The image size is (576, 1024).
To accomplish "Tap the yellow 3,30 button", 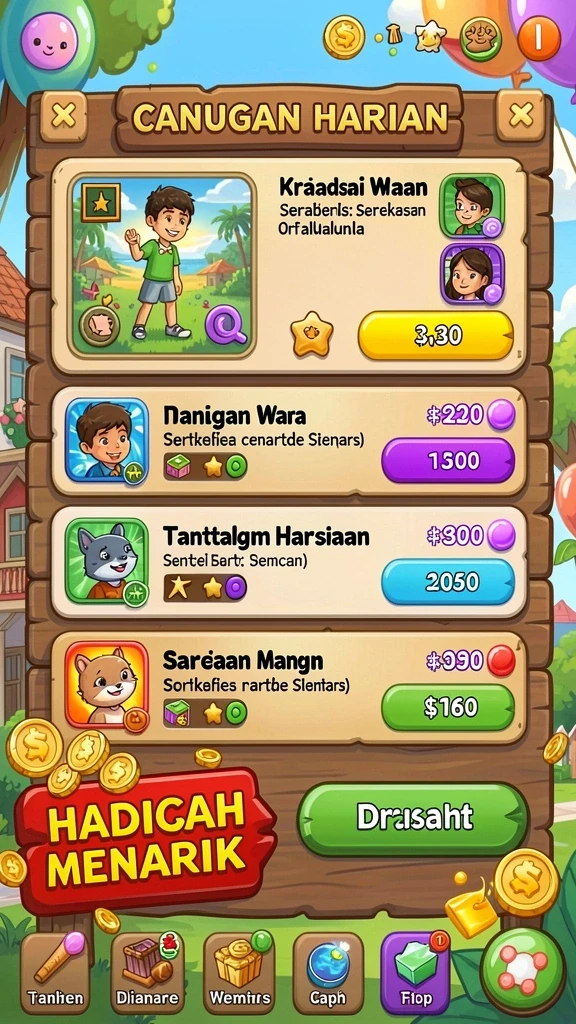I will (436, 335).
